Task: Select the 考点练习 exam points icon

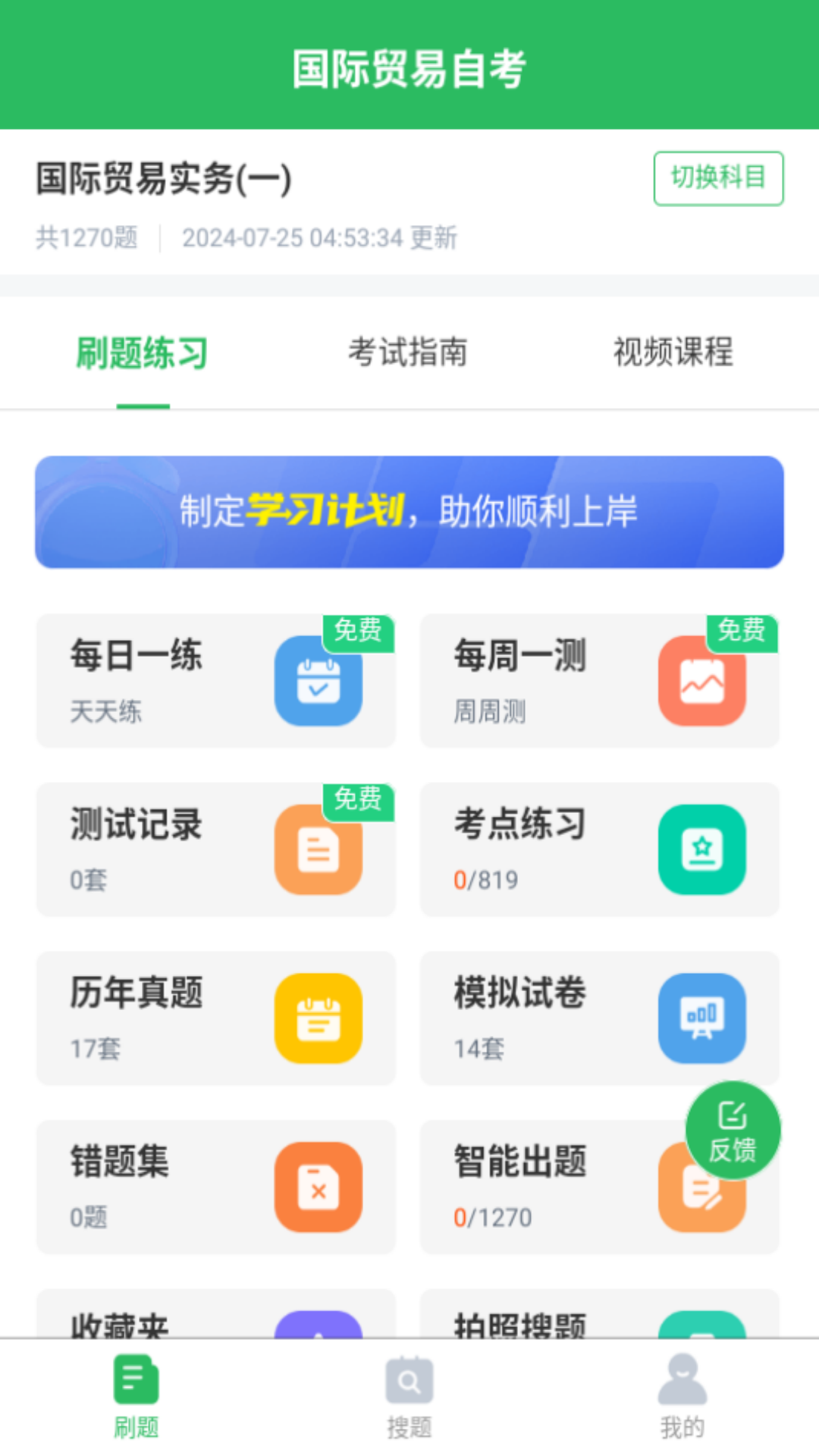Action: pos(702,849)
